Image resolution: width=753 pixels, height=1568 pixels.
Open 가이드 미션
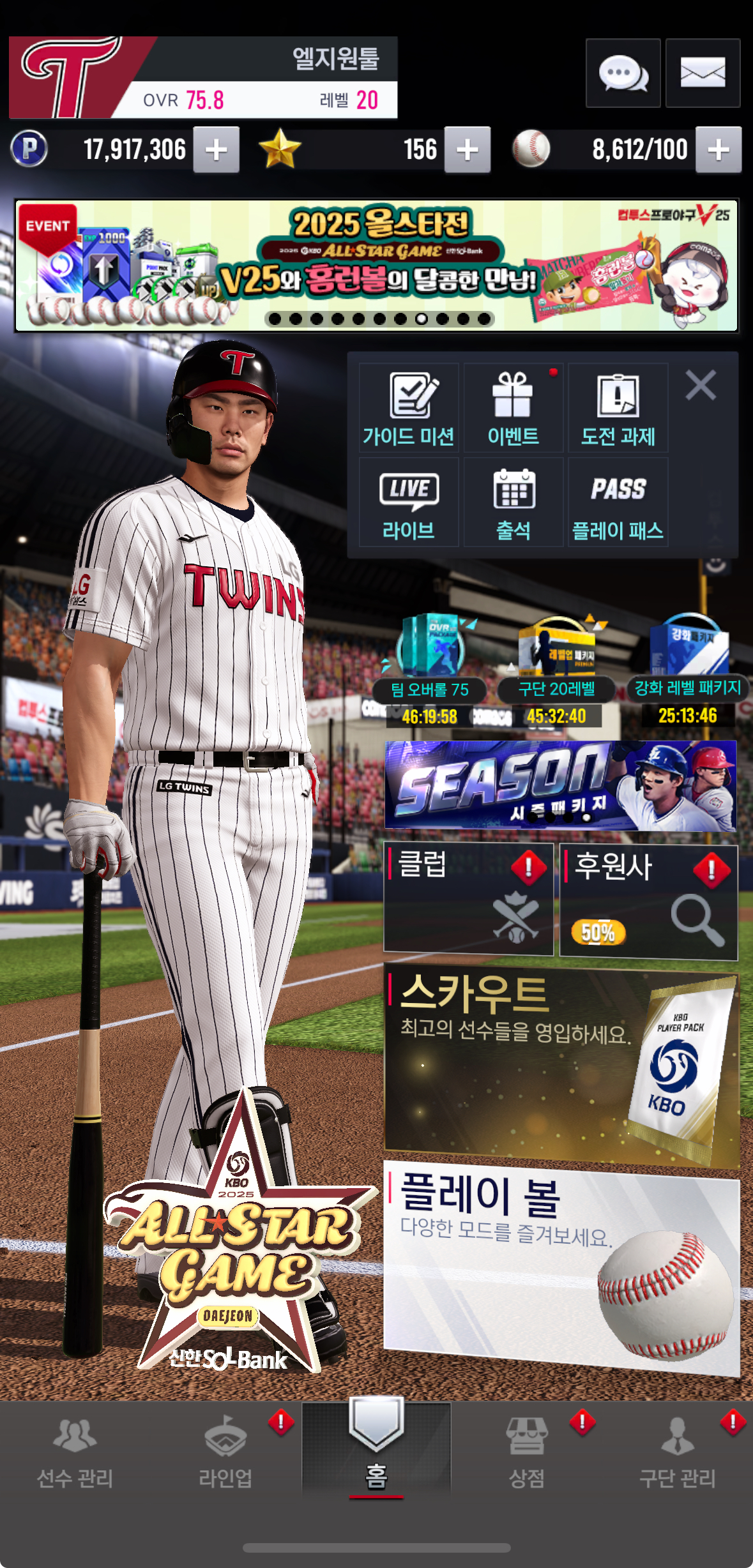tap(409, 409)
